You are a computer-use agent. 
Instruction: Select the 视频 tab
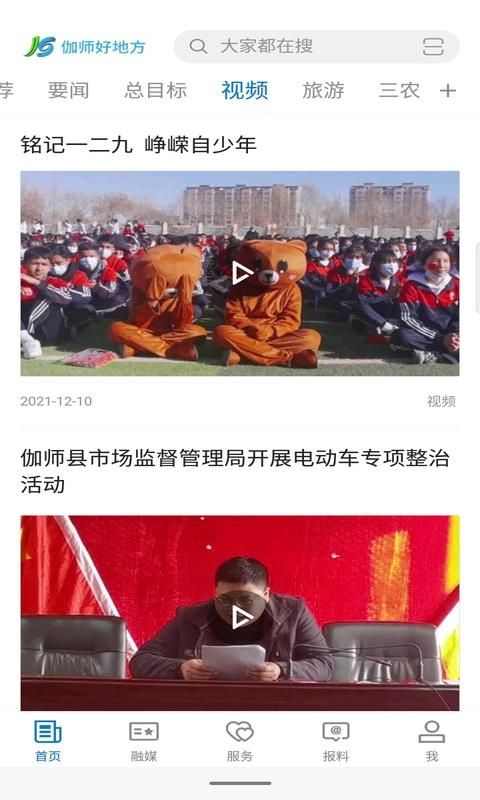click(x=244, y=91)
